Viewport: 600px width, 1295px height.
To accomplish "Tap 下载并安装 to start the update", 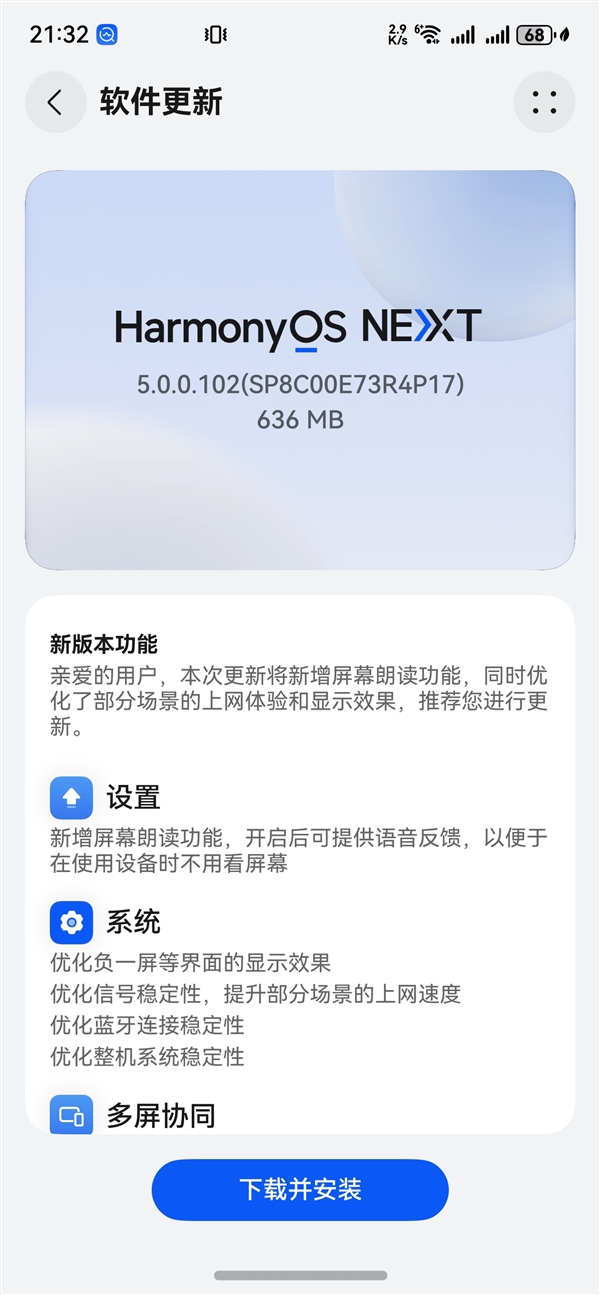I will [300, 1190].
